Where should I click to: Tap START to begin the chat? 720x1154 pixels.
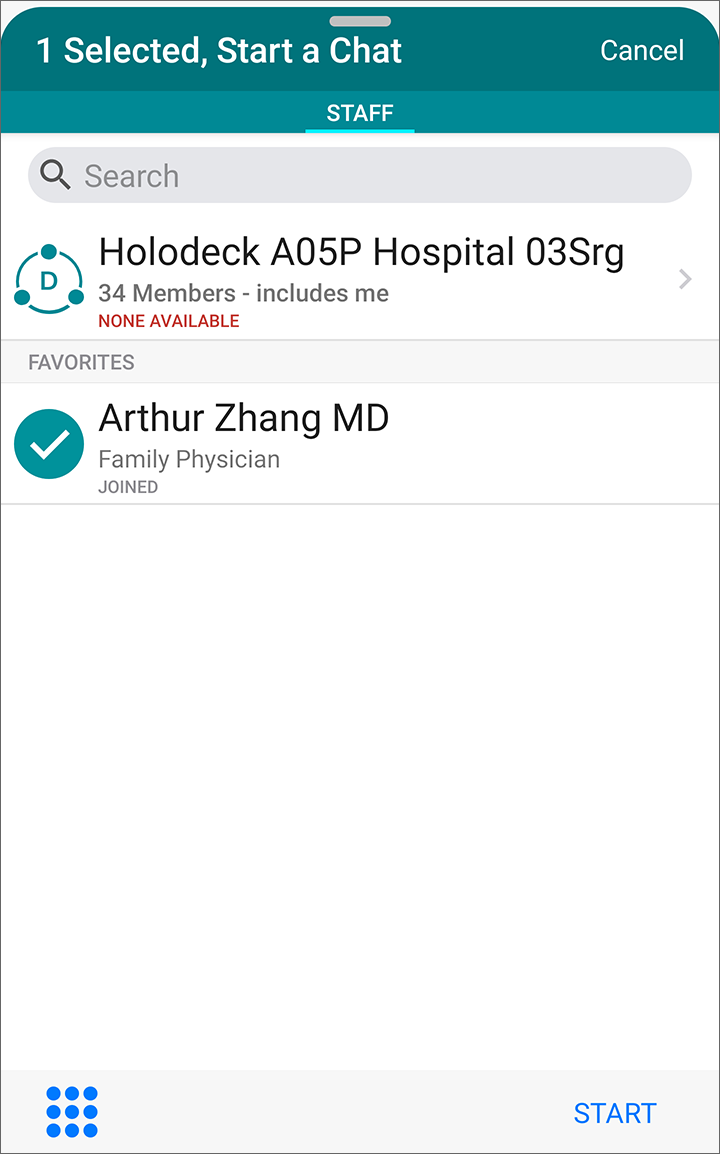pyautogui.click(x=615, y=1113)
